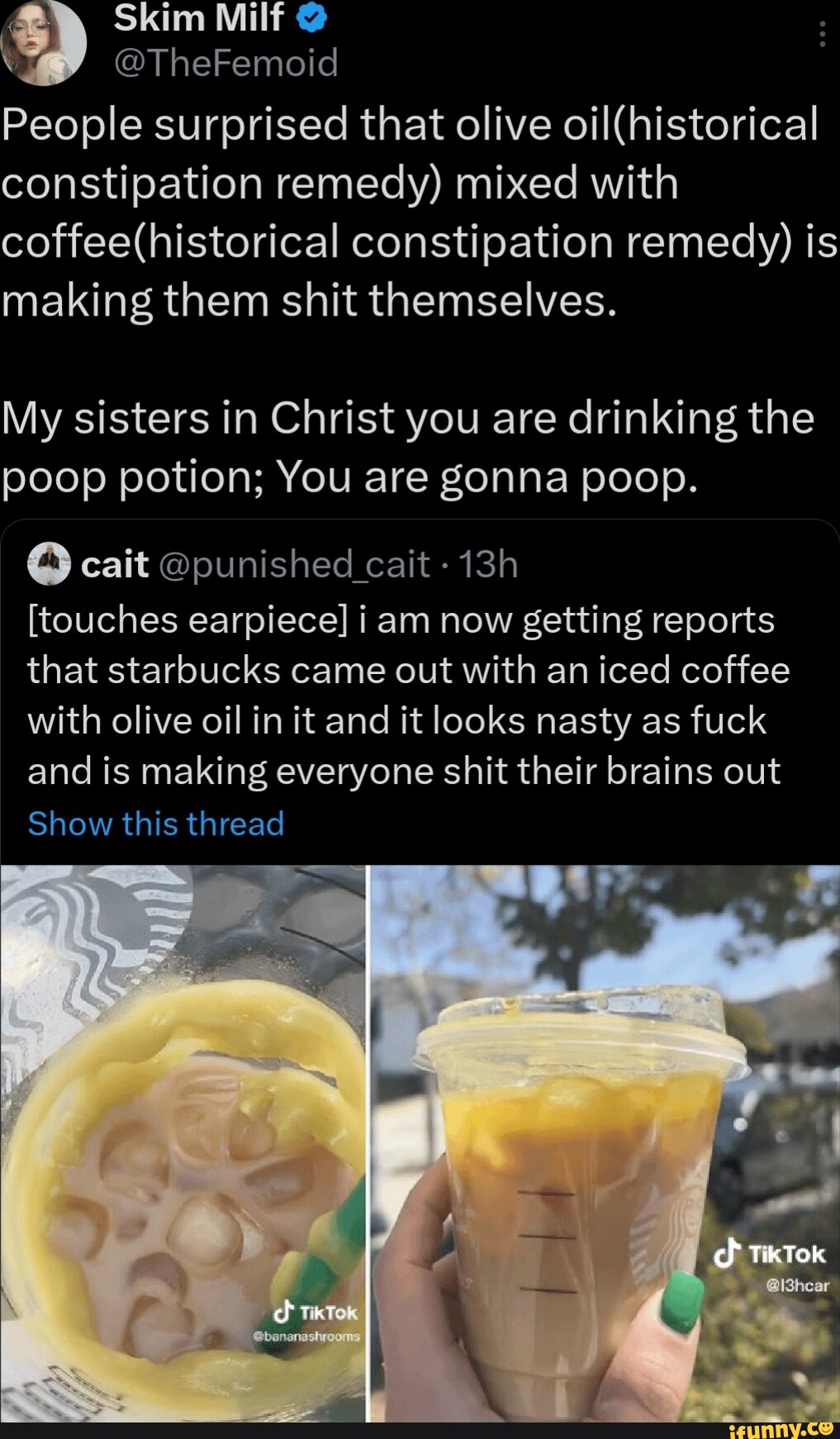View the photo of the hand-held cup

click(x=605, y=1142)
